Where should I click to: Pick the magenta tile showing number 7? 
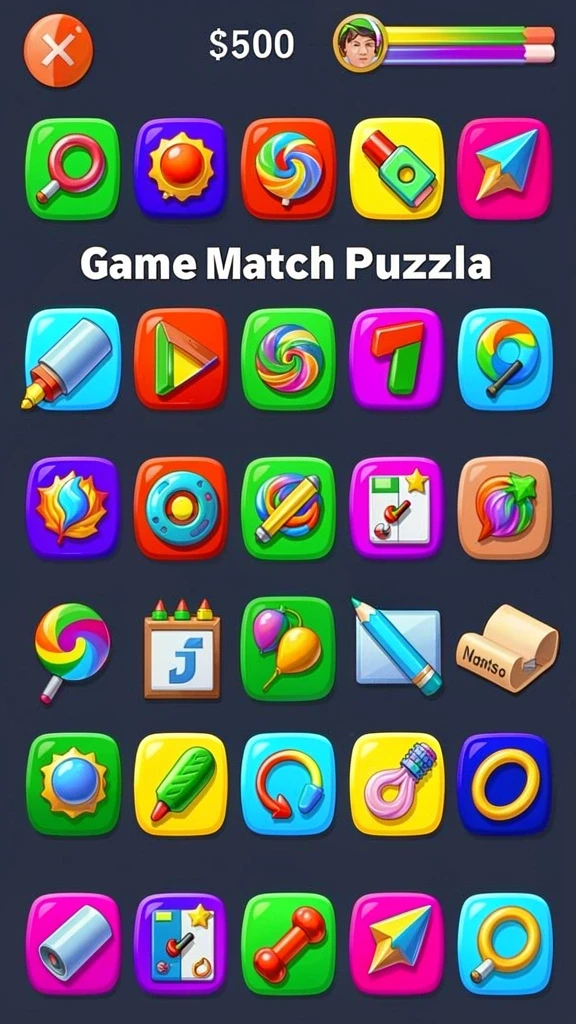pos(397,359)
